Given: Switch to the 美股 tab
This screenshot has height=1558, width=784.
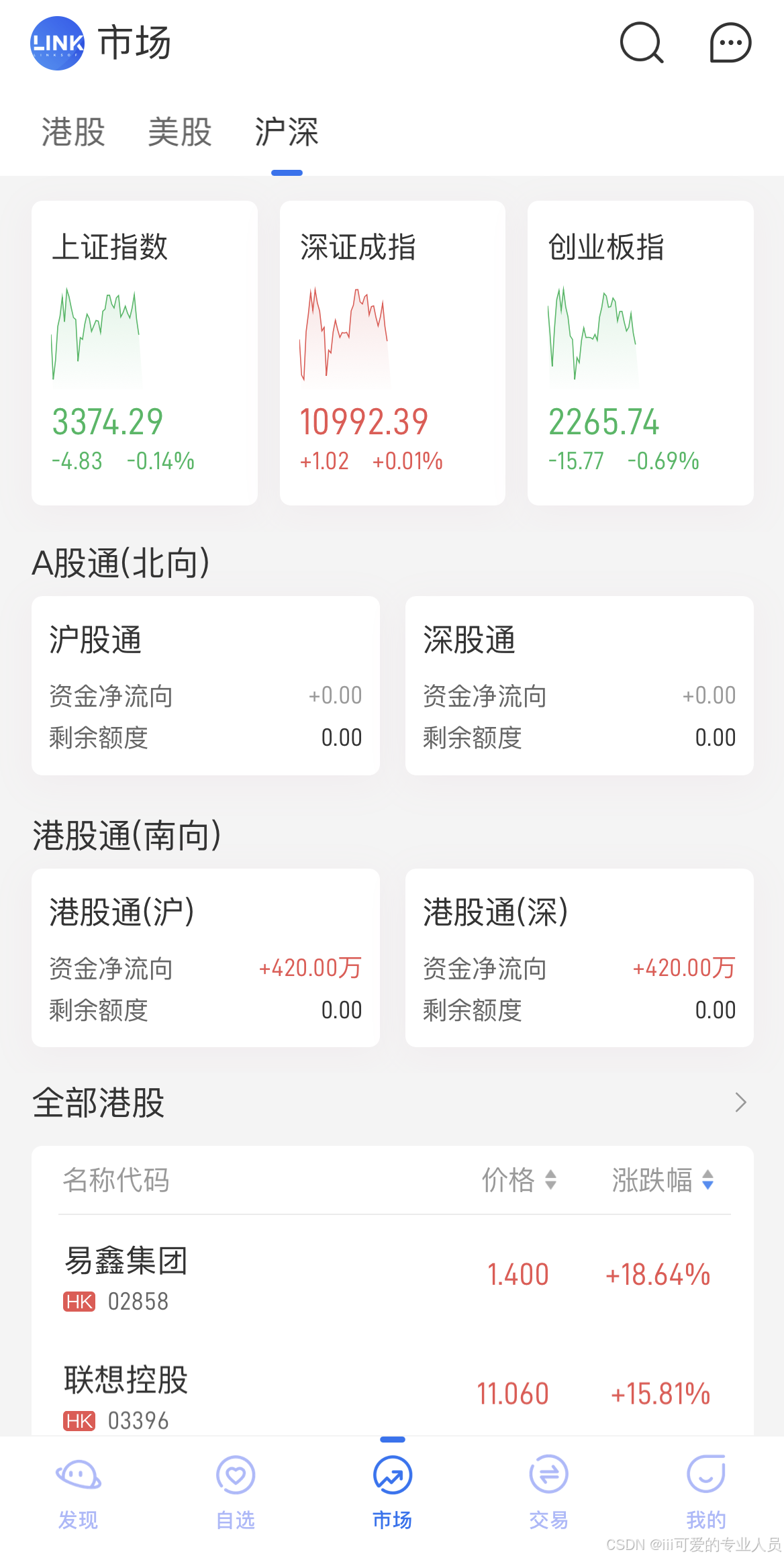Looking at the screenshot, I should [179, 132].
